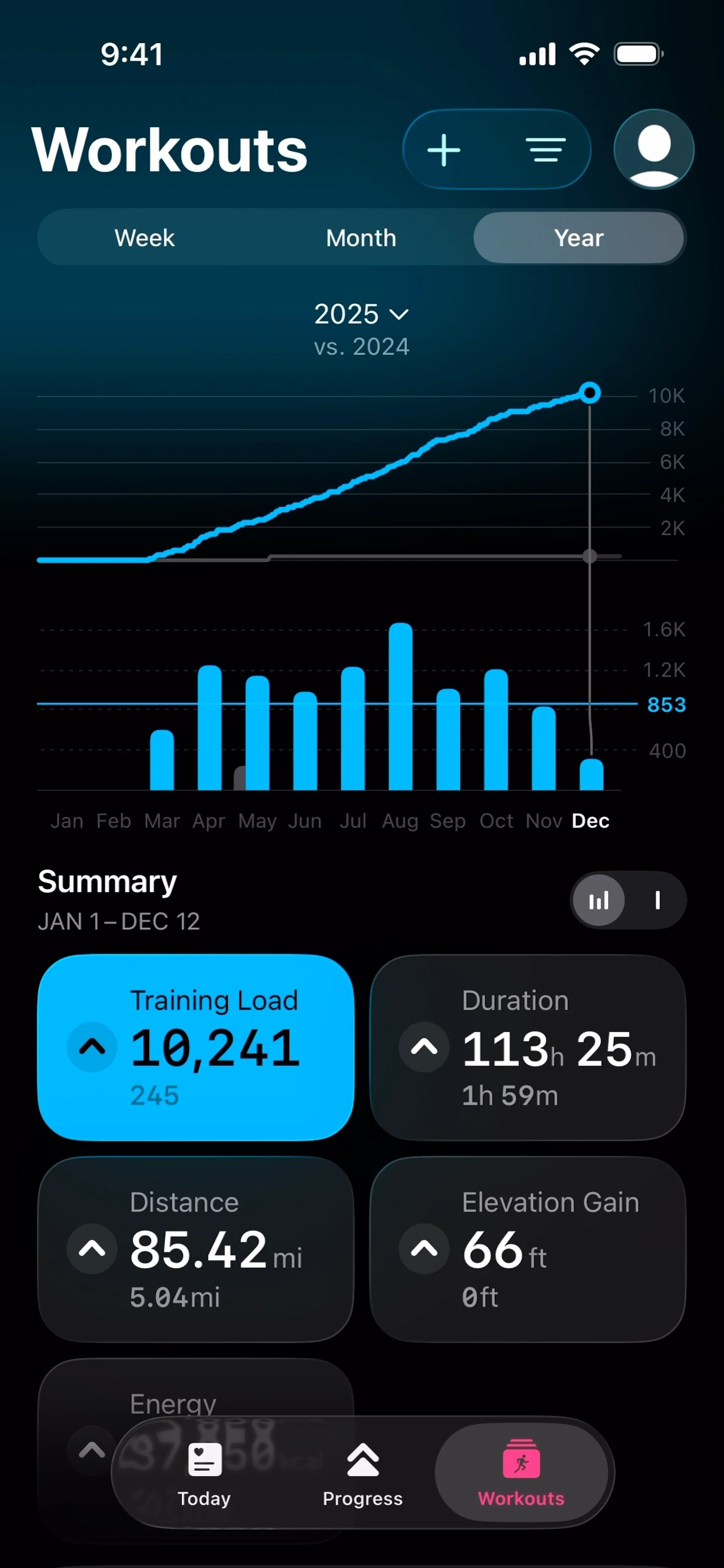Image resolution: width=724 pixels, height=1568 pixels.
Task: Switch summary to the single bar view
Action: point(657,900)
